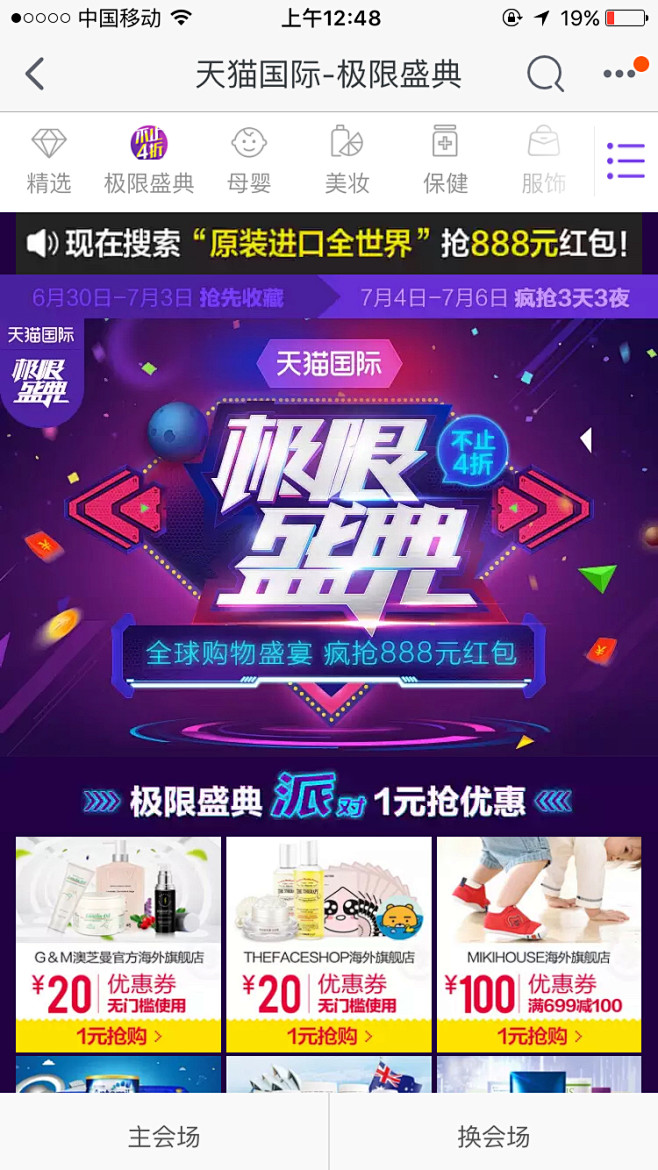Viewport: 658px width, 1170px height.
Task: Open the 服饰 category tab
Action: [x=544, y=160]
